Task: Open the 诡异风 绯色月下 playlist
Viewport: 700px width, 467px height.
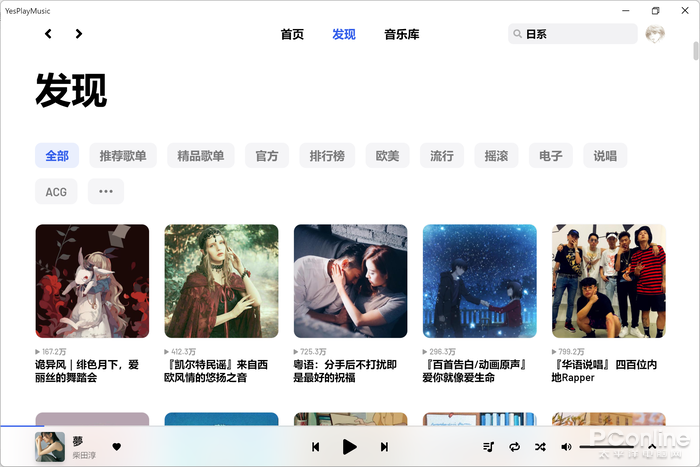Action: 92,281
